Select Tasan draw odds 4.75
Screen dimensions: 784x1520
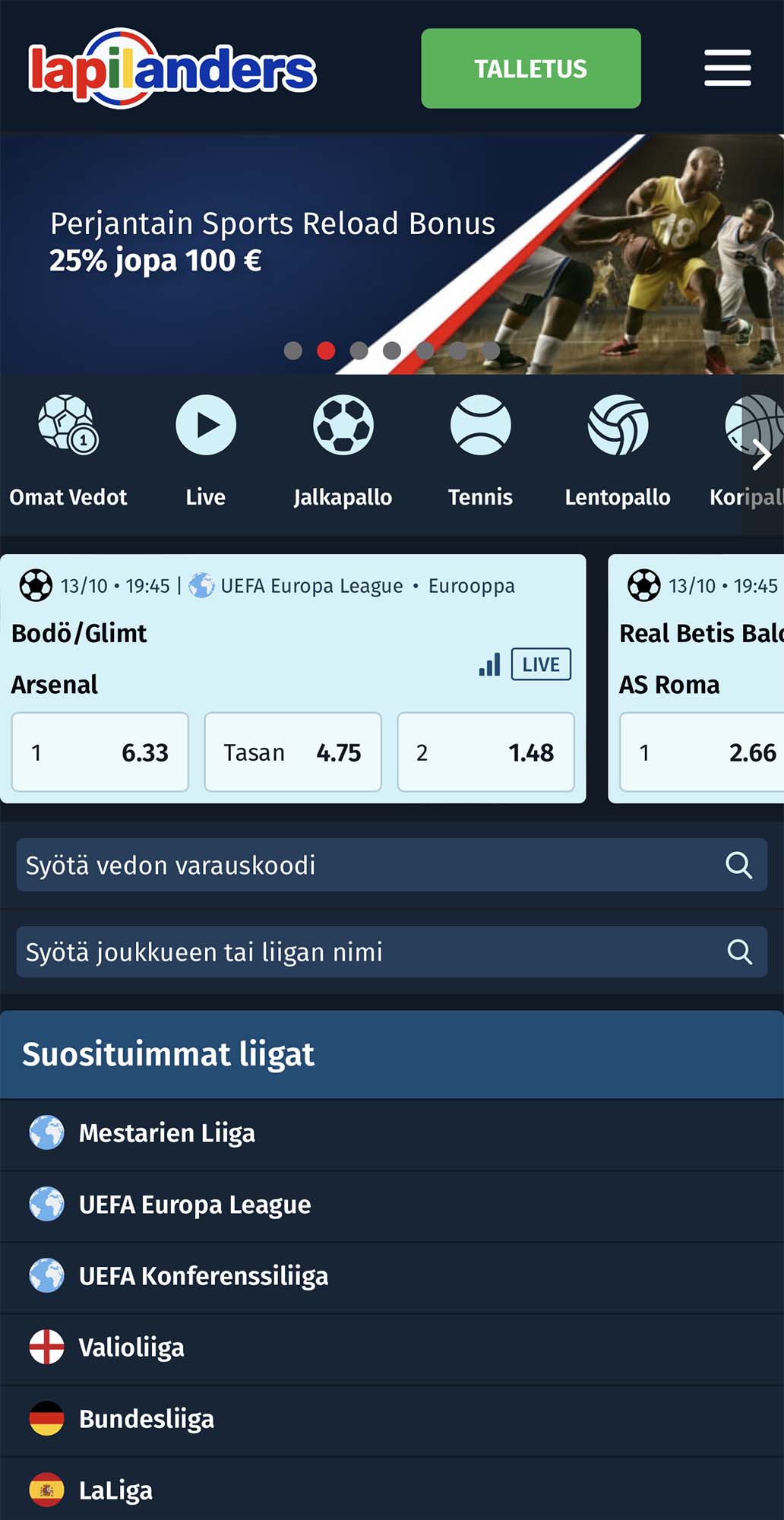(x=292, y=752)
